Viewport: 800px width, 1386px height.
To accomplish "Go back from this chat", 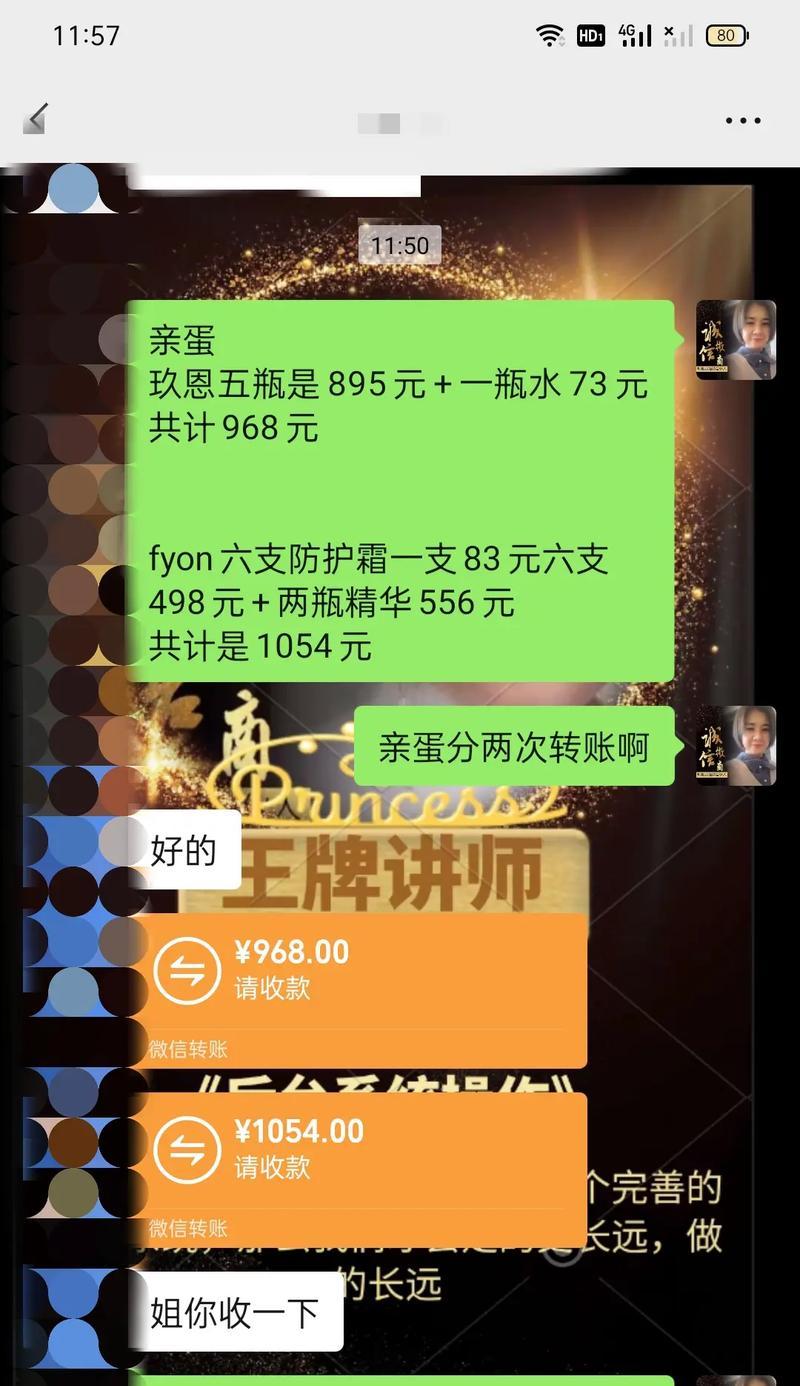I will (x=36, y=120).
